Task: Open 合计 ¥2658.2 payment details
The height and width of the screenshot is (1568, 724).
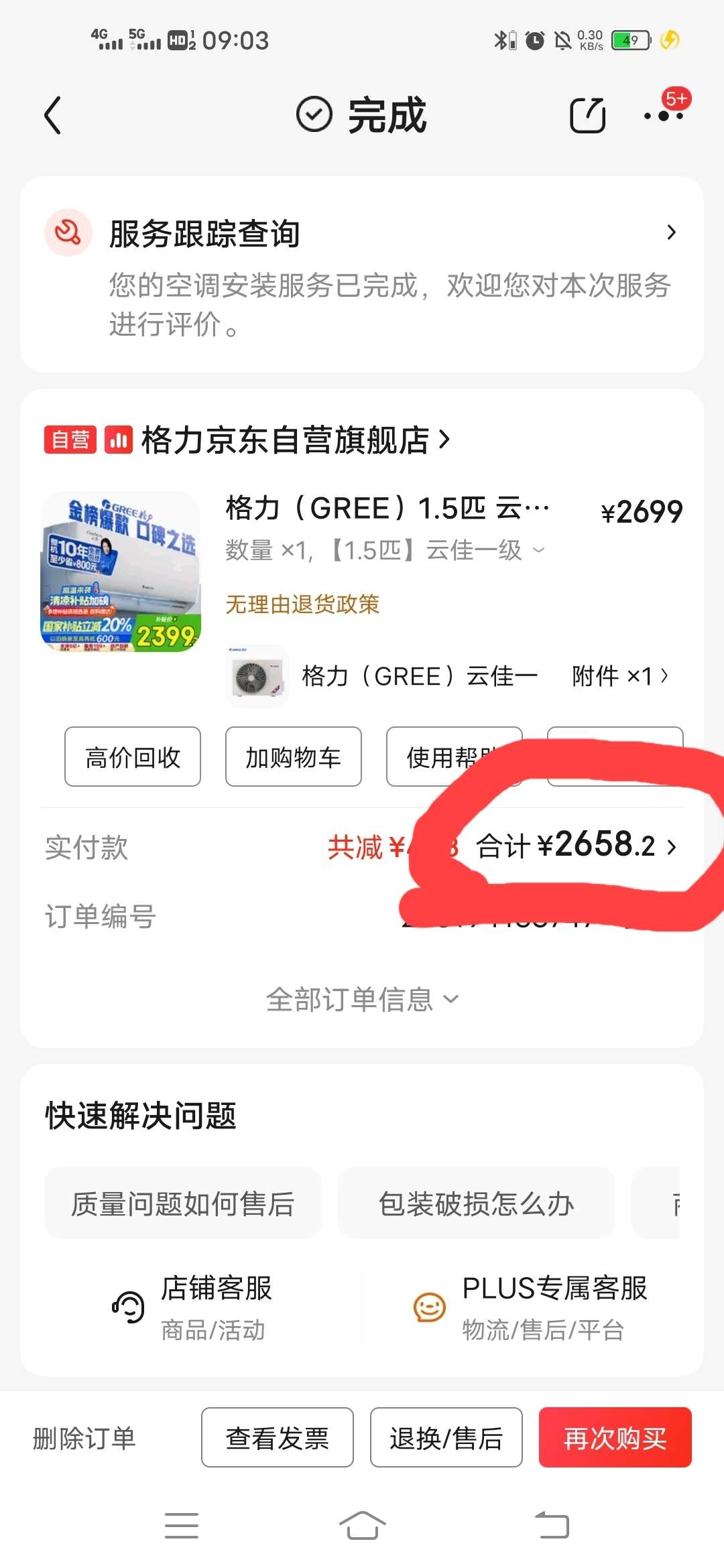Action: (577, 846)
